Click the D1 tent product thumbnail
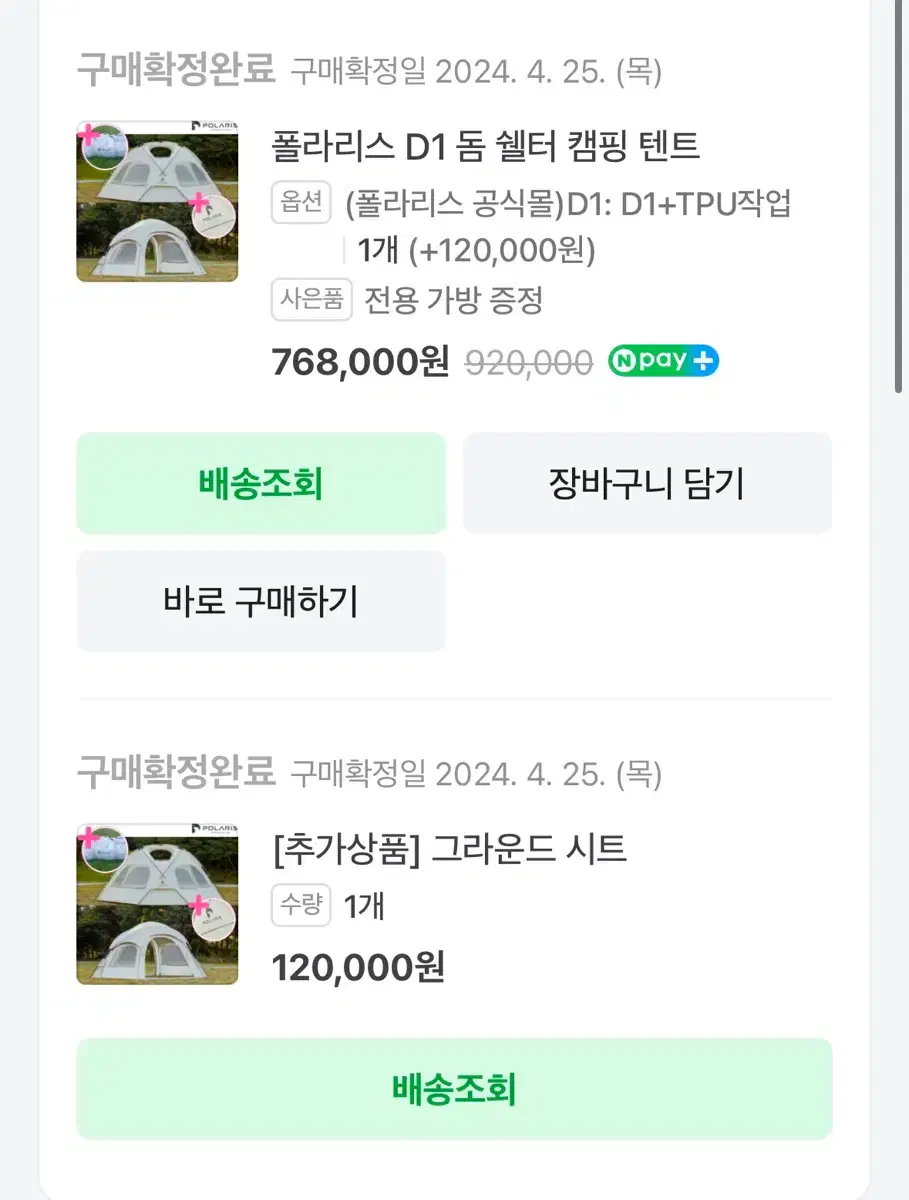 (x=157, y=202)
